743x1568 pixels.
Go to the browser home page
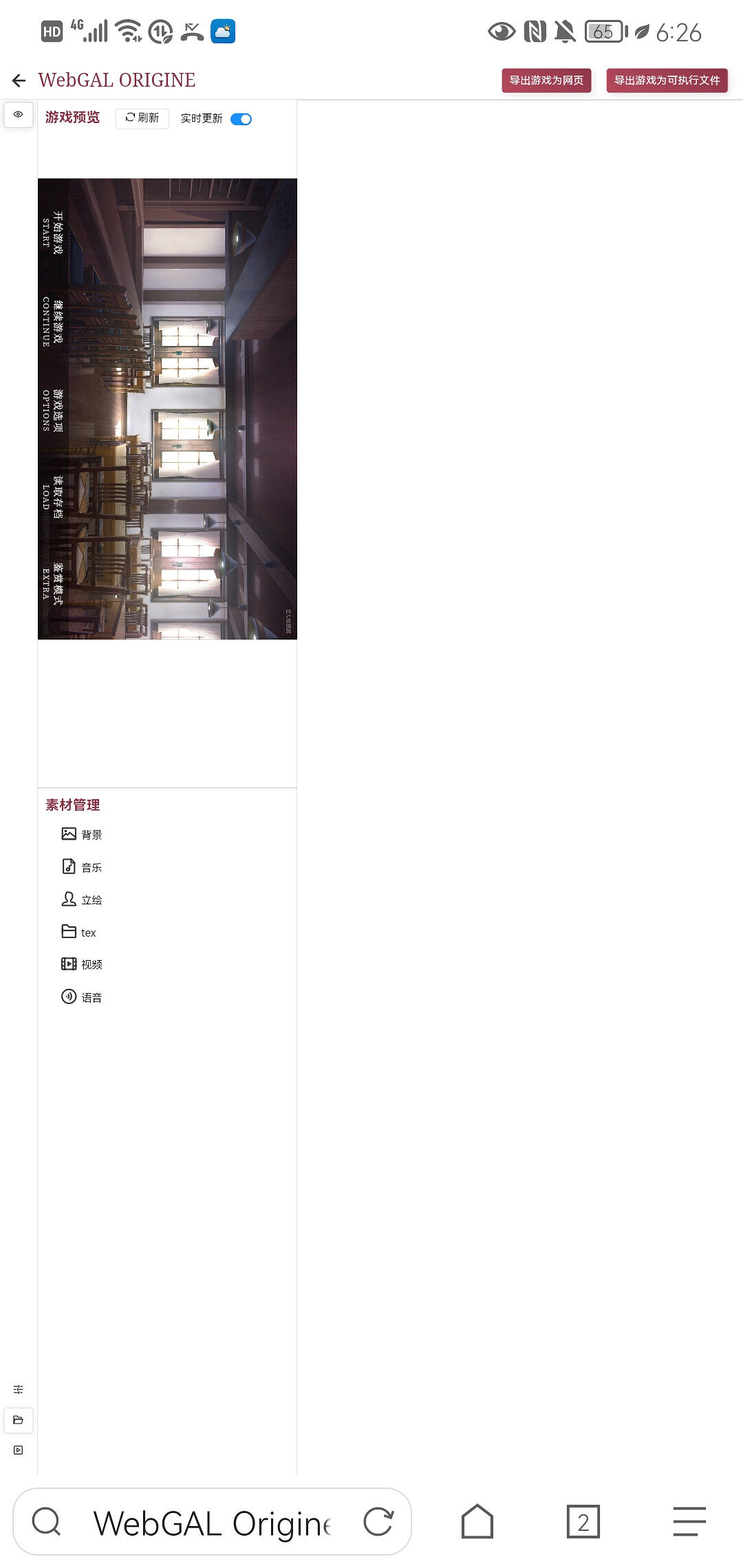[477, 1522]
